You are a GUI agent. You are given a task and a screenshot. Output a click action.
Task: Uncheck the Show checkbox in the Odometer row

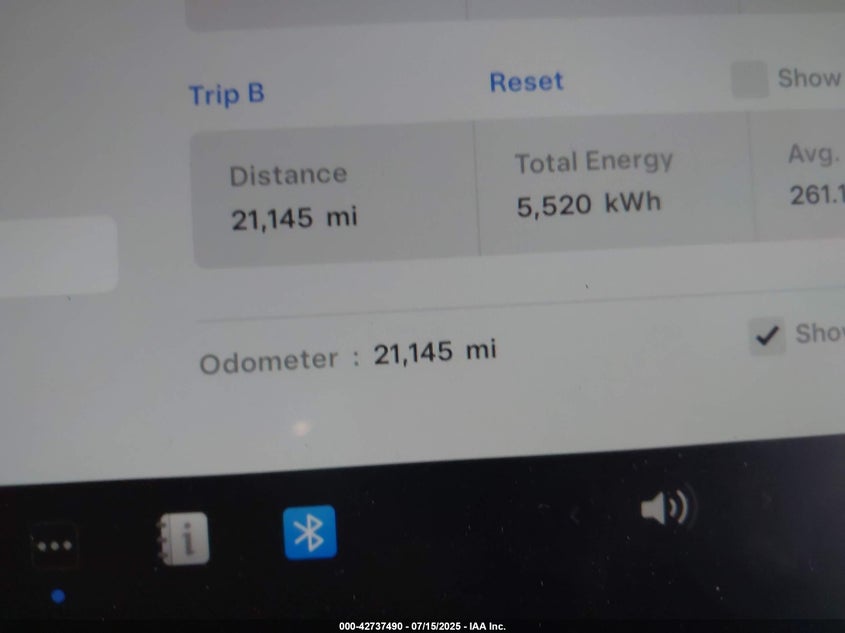click(767, 337)
